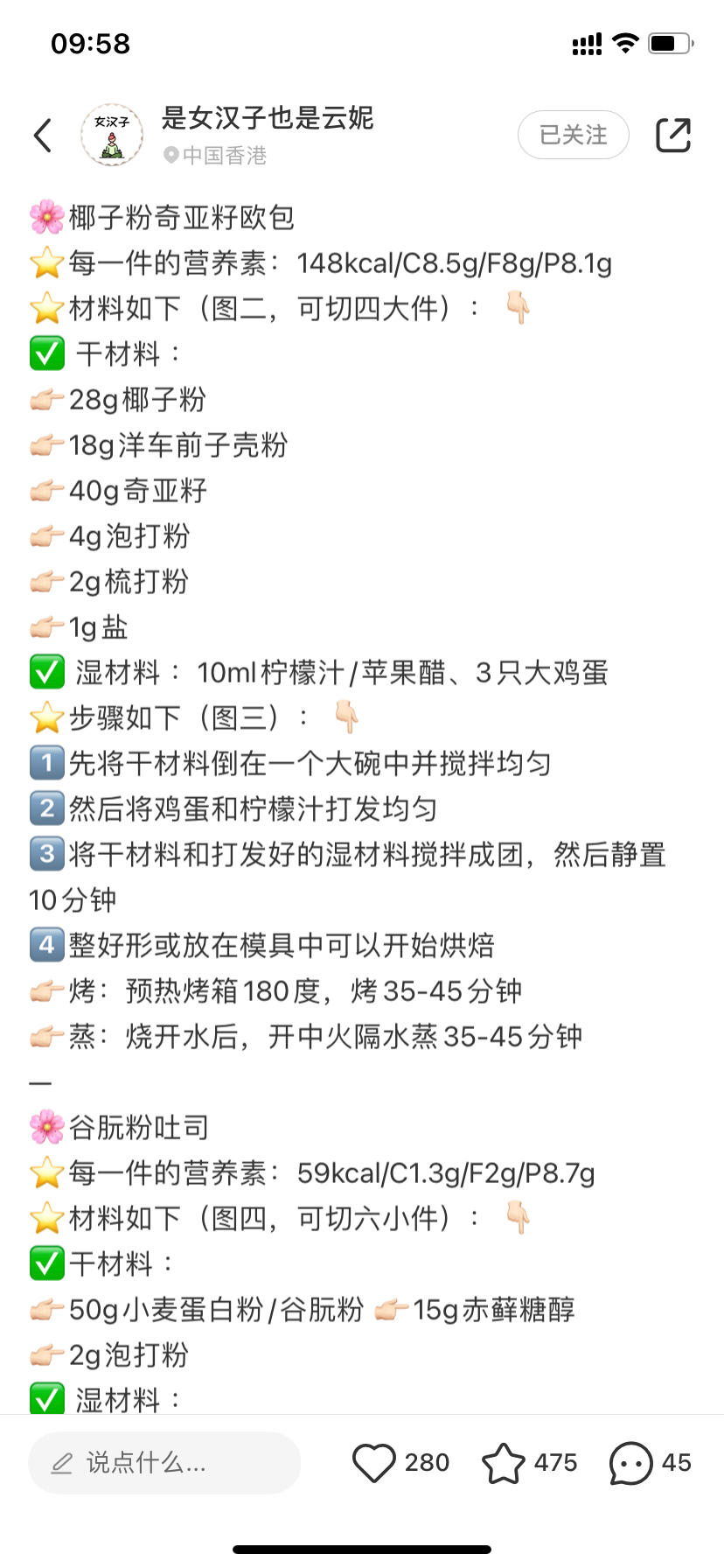Go back using the back arrow
This screenshot has height=1568, width=724.
[43, 136]
